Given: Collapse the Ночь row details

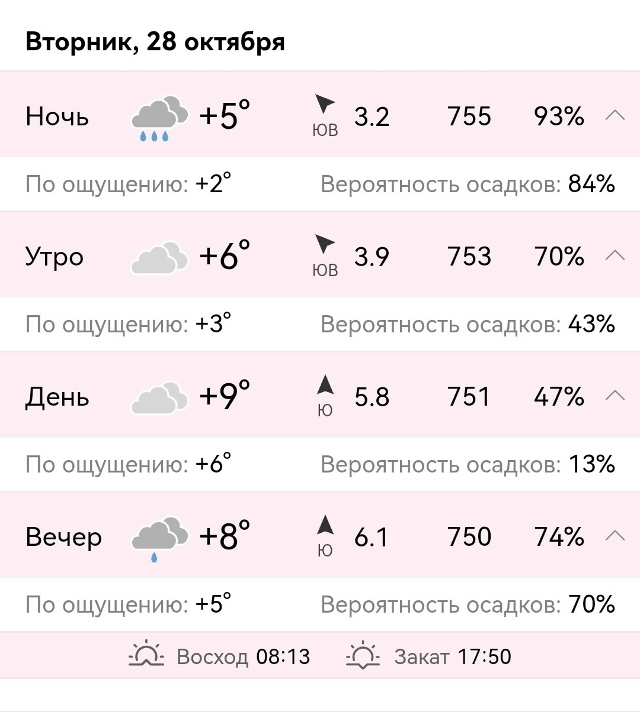Looking at the screenshot, I should coord(614,116).
